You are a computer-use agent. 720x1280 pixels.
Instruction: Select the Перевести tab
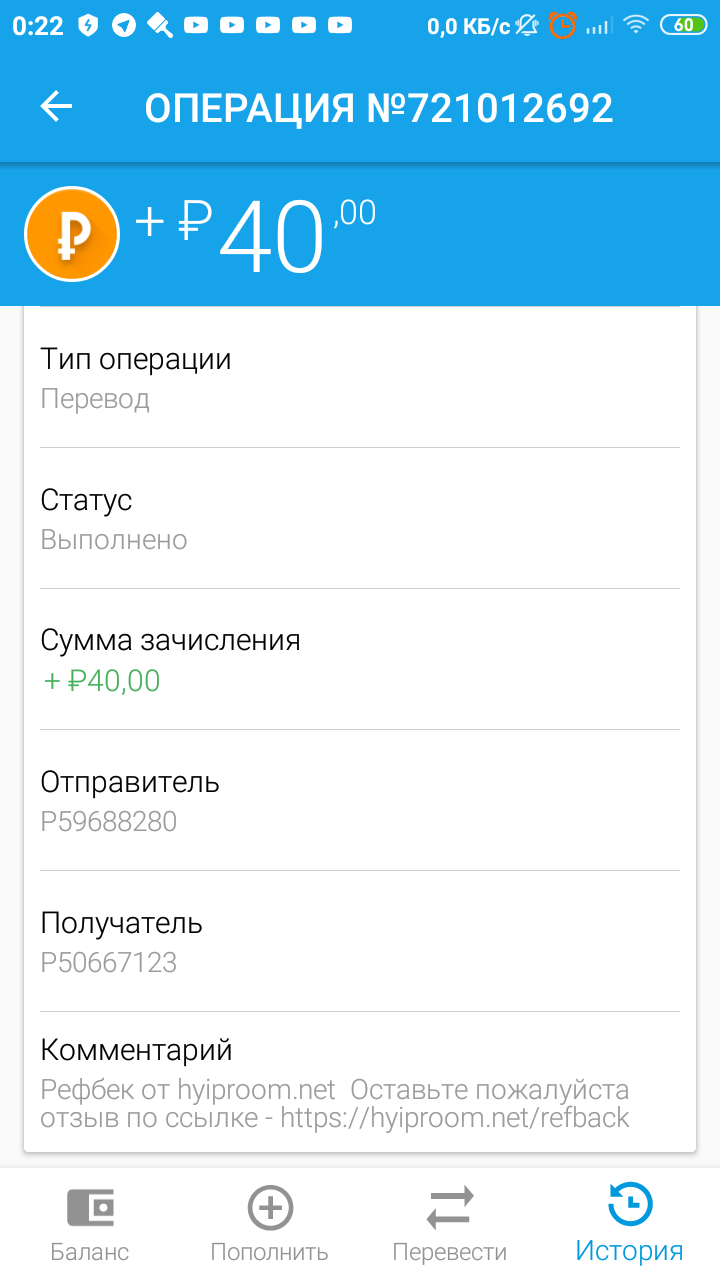pyautogui.click(x=450, y=1224)
